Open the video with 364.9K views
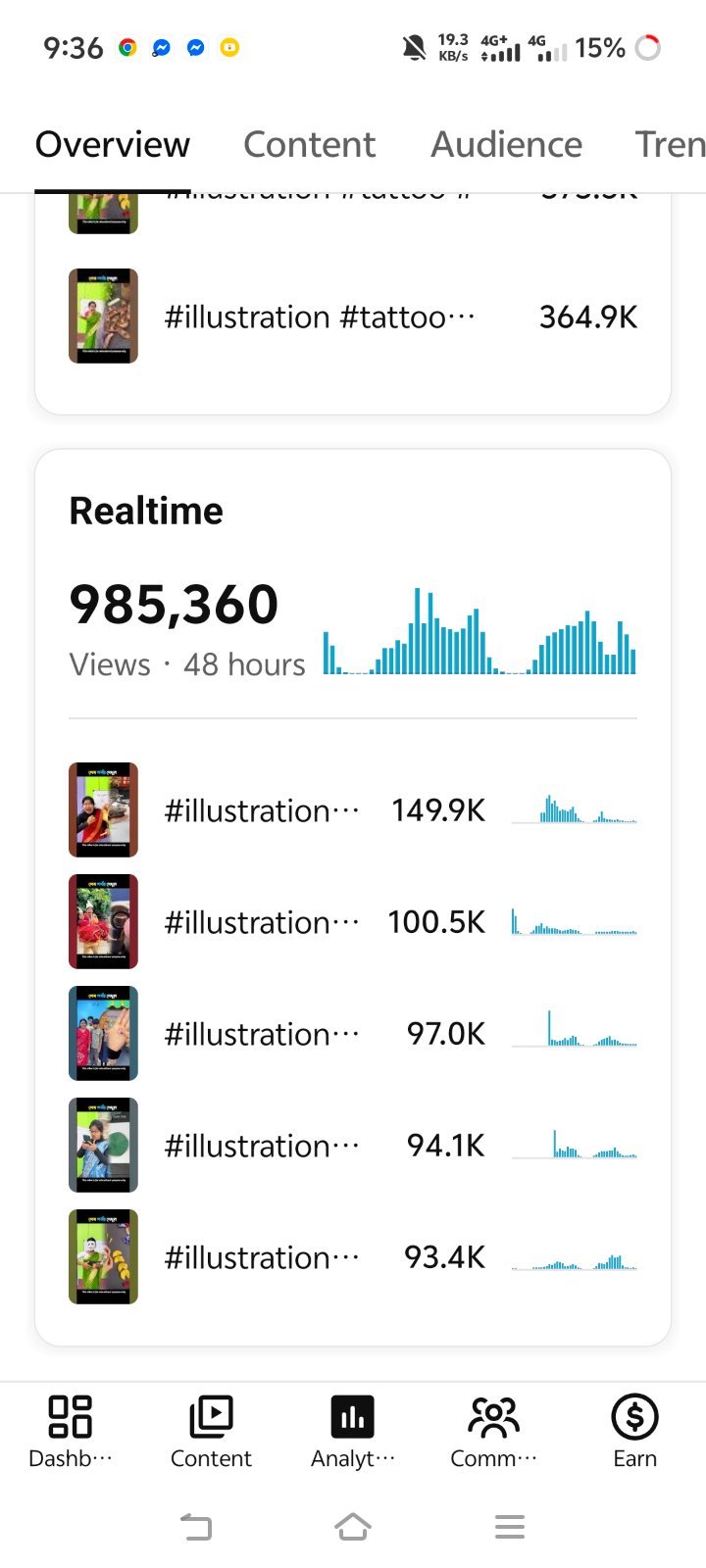This screenshot has width=706, height=1568. (x=353, y=317)
